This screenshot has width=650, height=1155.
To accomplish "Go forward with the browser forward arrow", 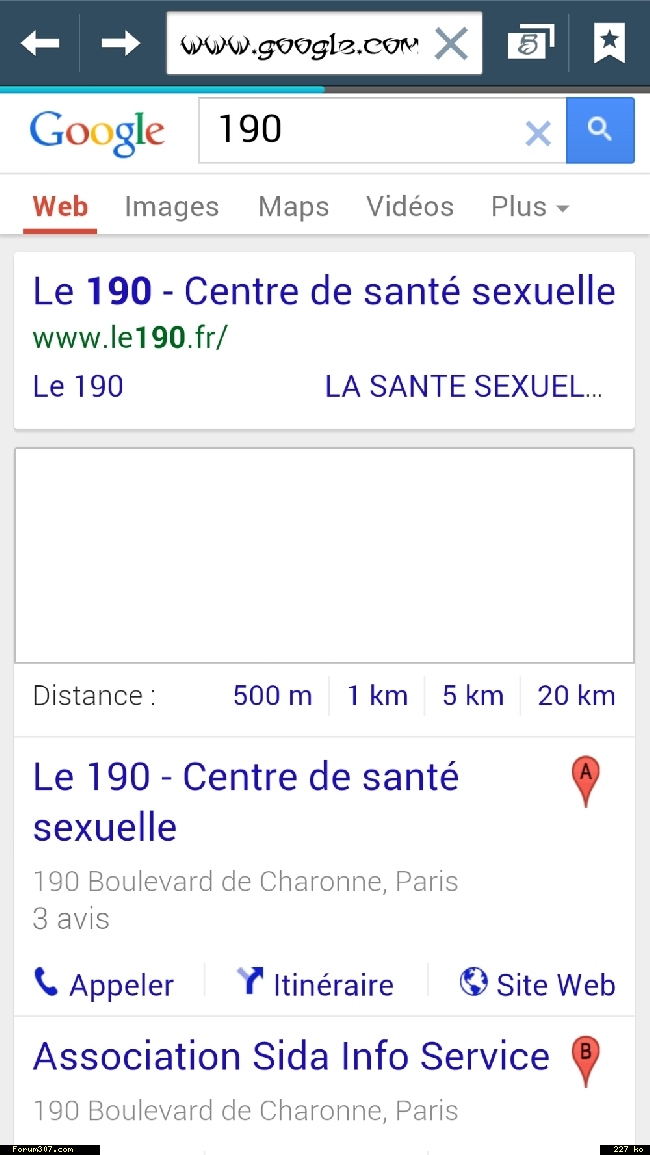I will [x=121, y=43].
